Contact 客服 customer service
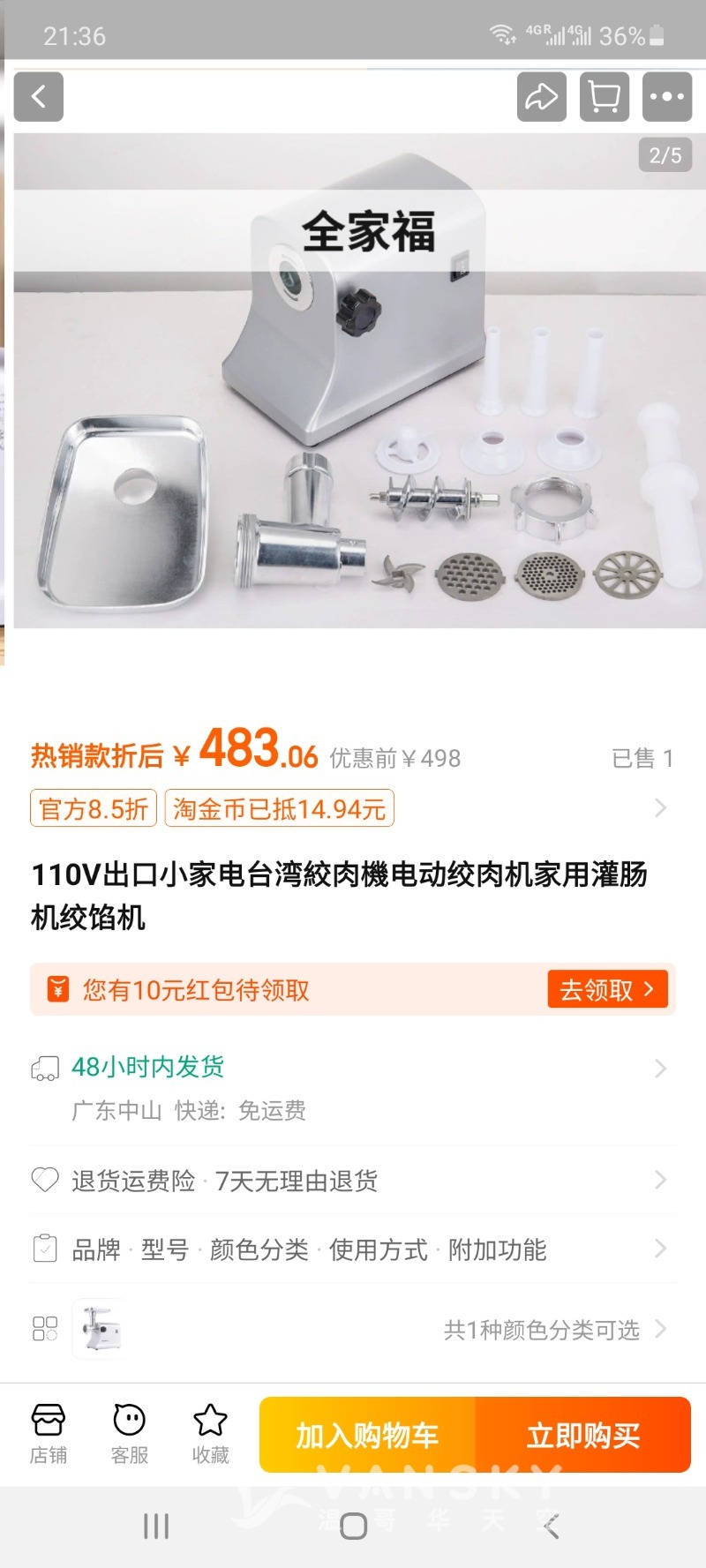The image size is (706, 1568). [130, 1434]
